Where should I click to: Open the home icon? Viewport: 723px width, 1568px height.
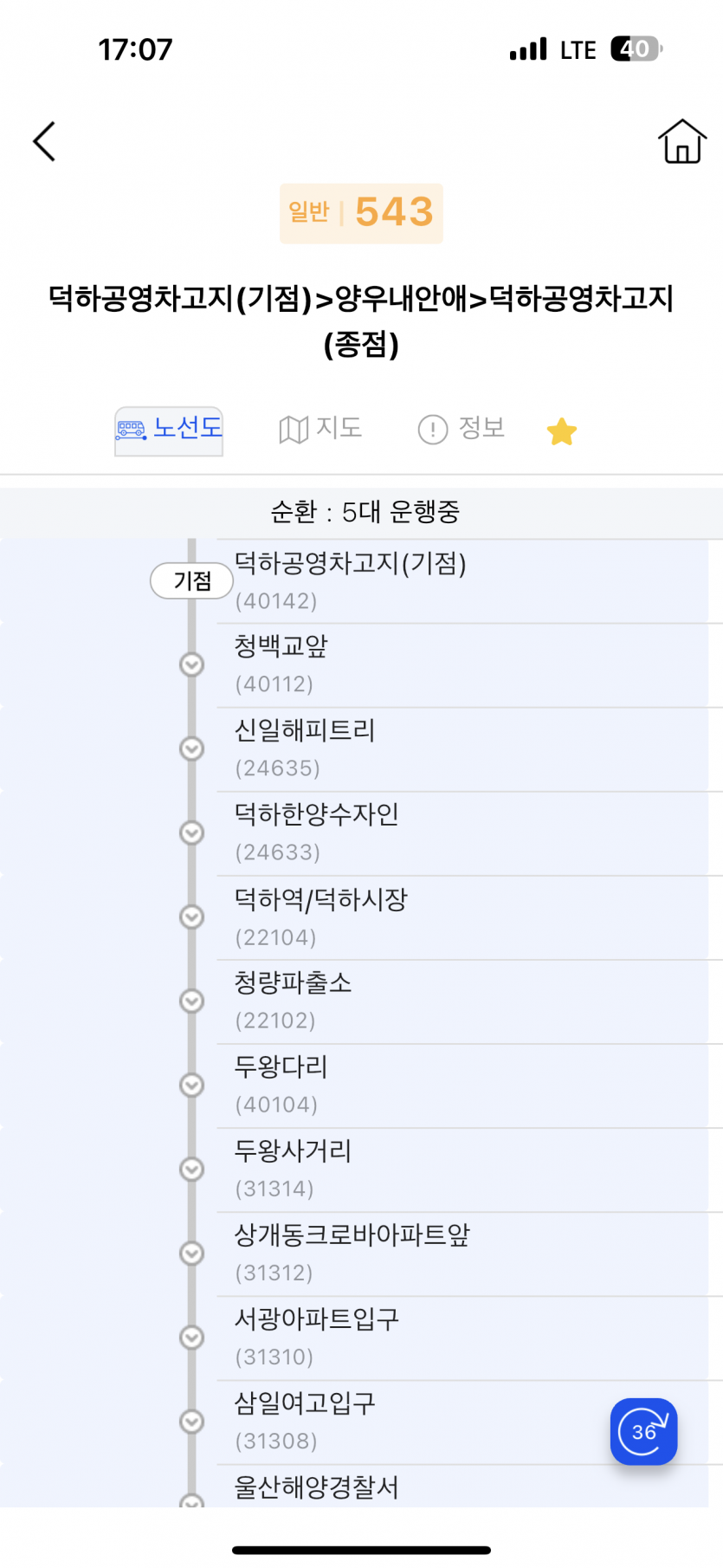tap(682, 141)
